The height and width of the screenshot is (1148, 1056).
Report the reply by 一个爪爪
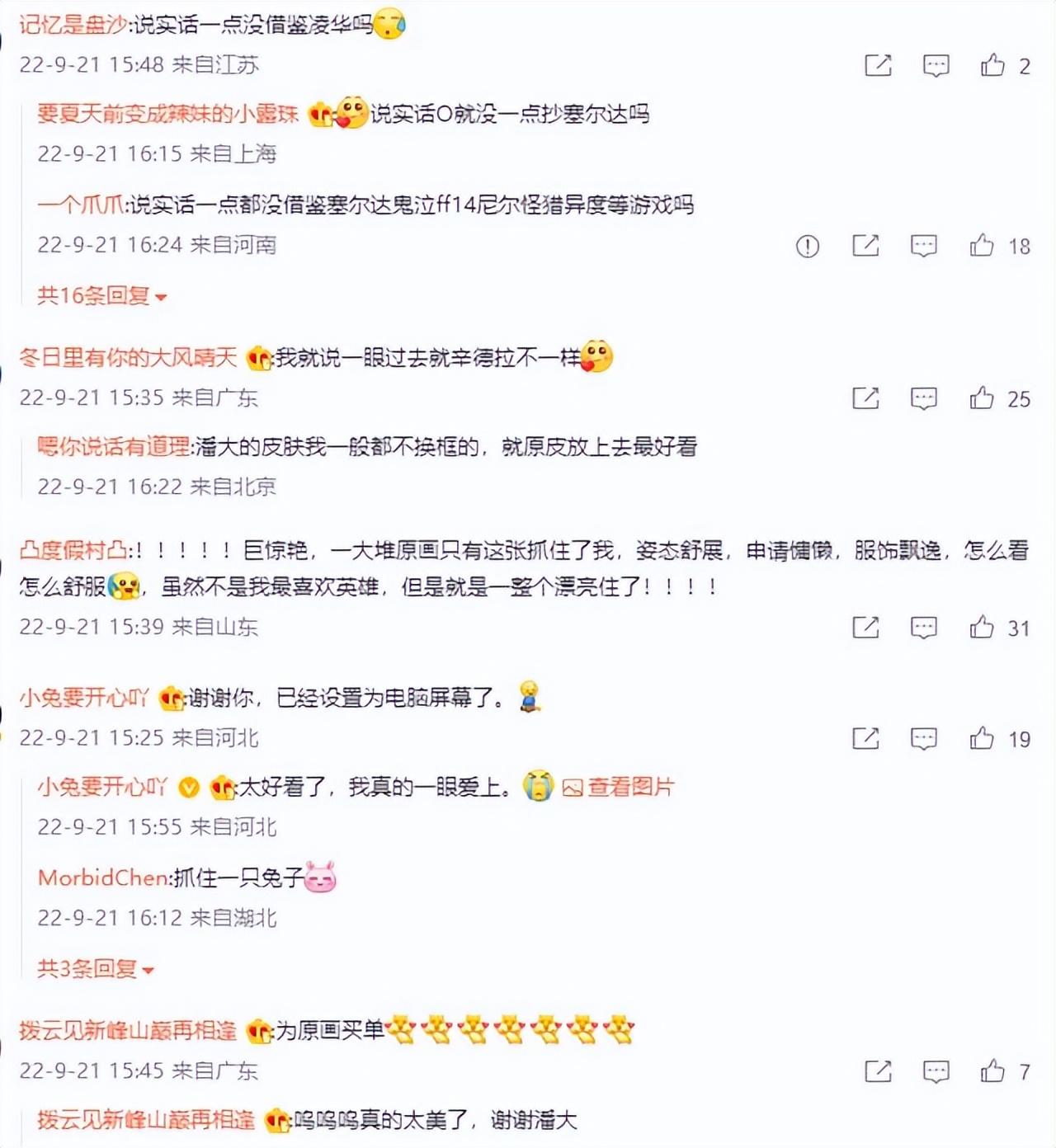click(x=808, y=246)
